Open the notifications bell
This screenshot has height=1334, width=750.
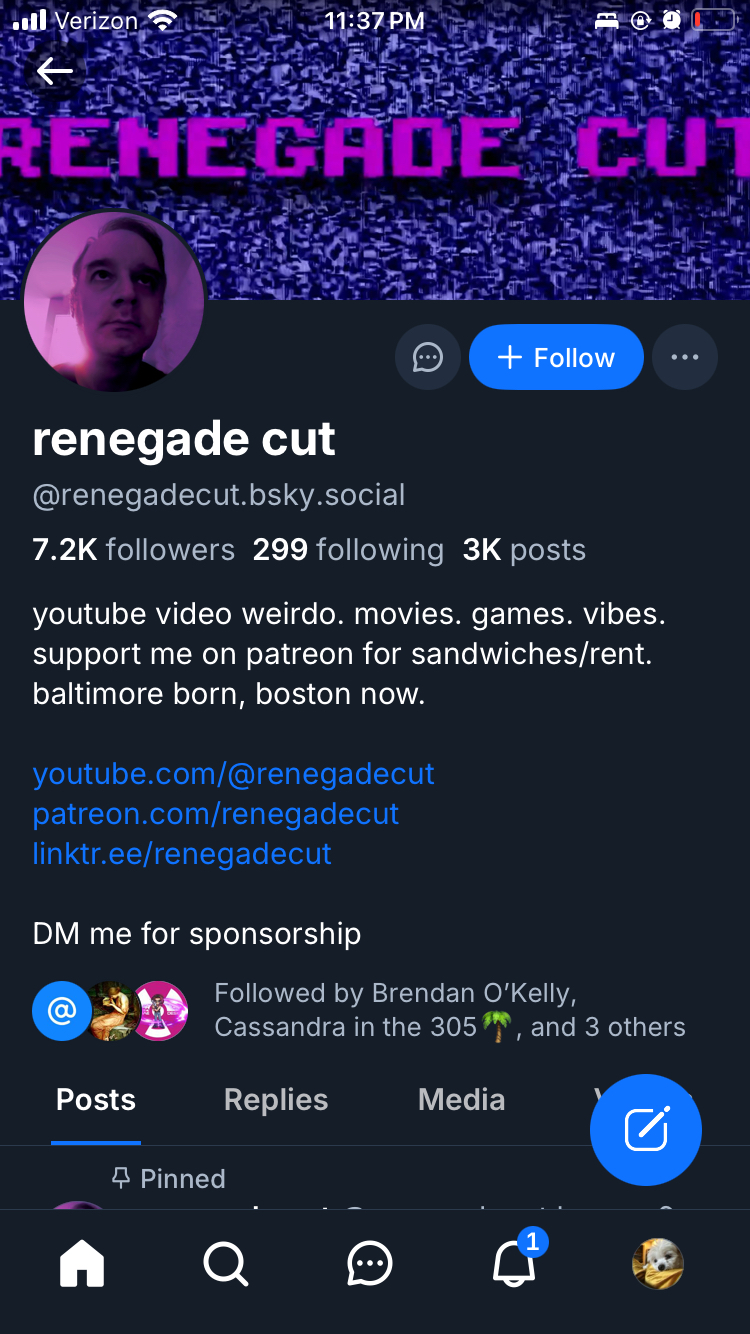515,1264
